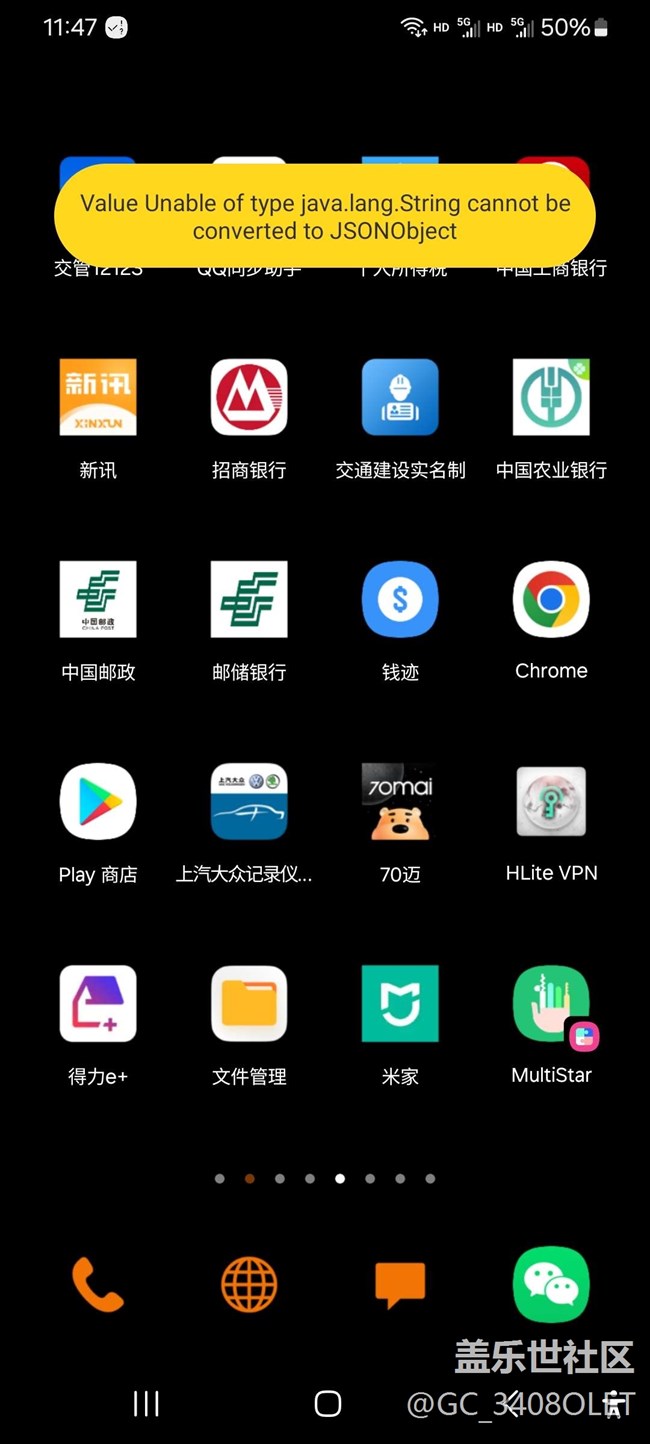
Task: Launch WeChat from the dock
Action: (551, 1284)
